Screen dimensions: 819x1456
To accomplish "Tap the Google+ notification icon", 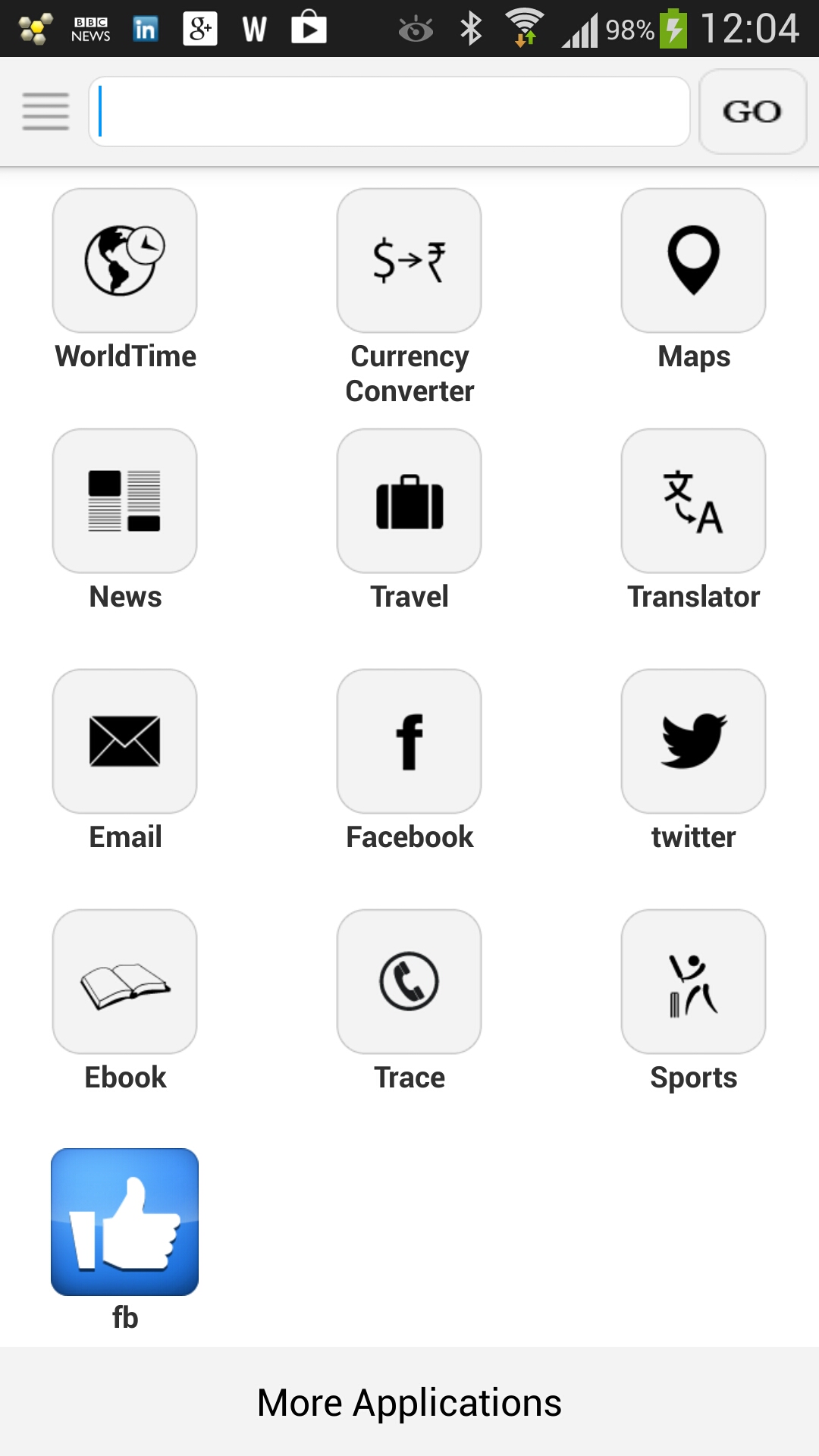I will pos(199,28).
